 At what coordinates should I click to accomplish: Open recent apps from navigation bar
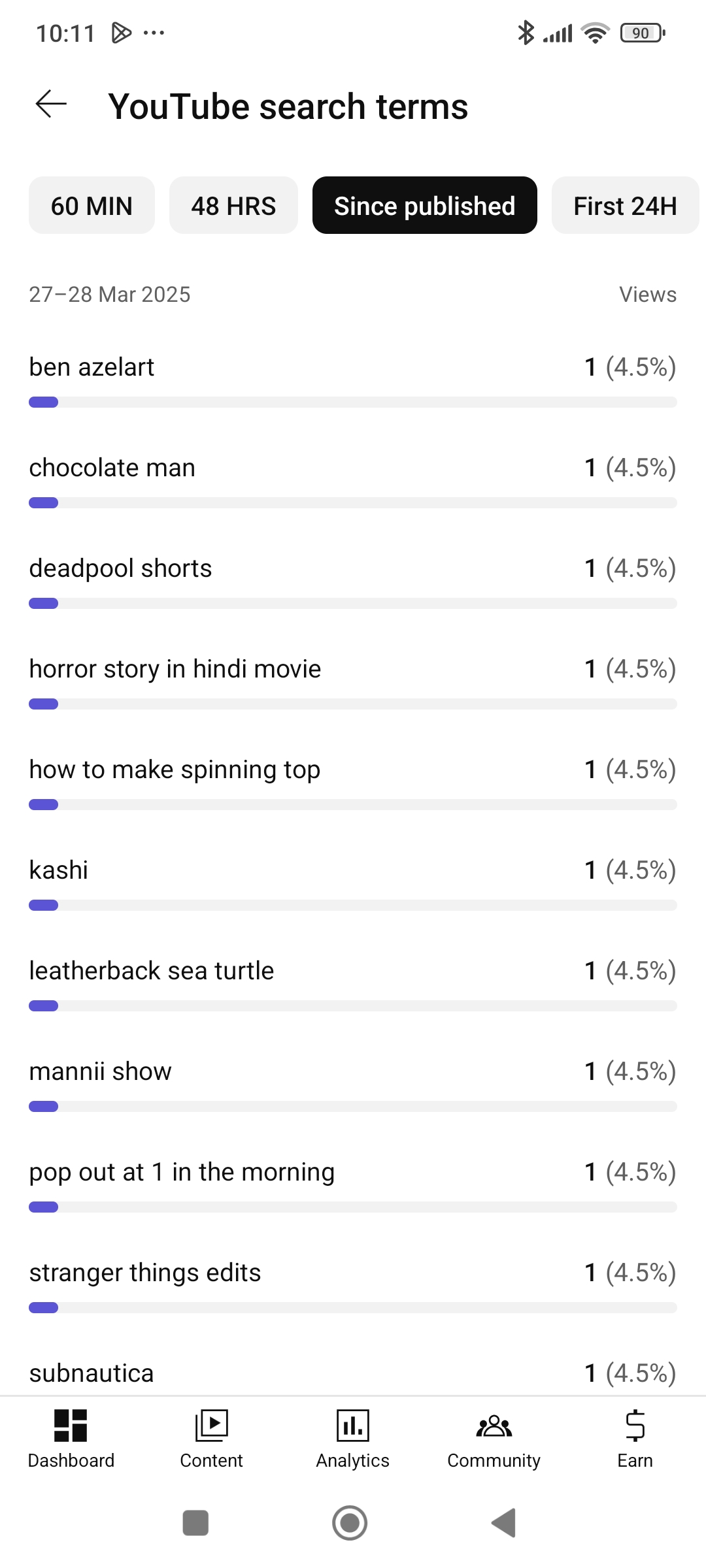pyautogui.click(x=195, y=1523)
